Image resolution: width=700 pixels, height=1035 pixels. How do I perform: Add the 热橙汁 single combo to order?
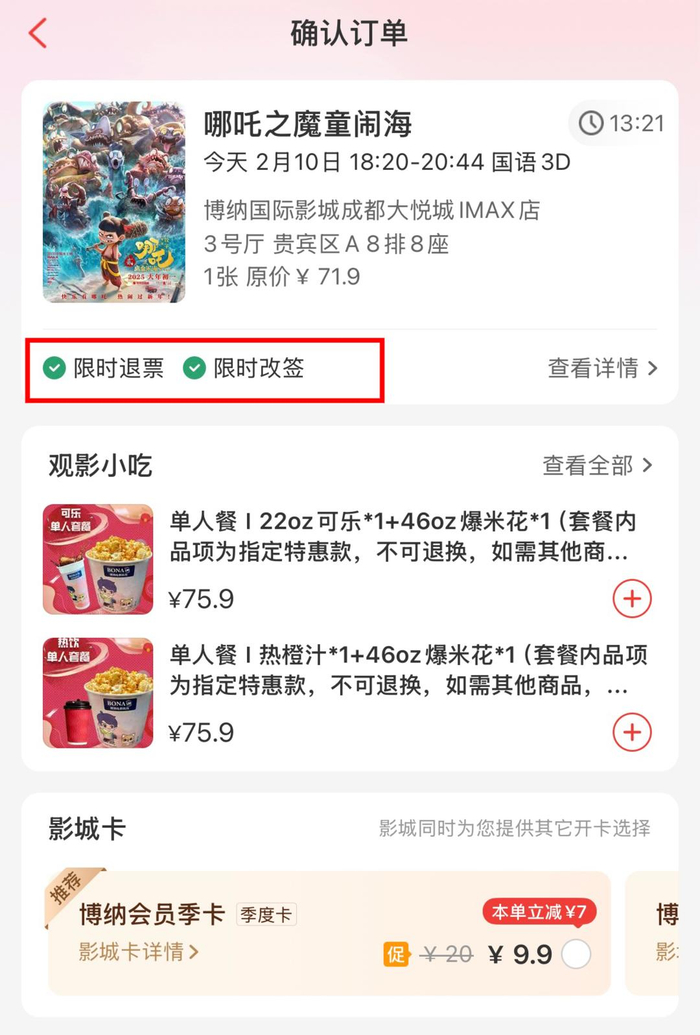click(x=631, y=732)
